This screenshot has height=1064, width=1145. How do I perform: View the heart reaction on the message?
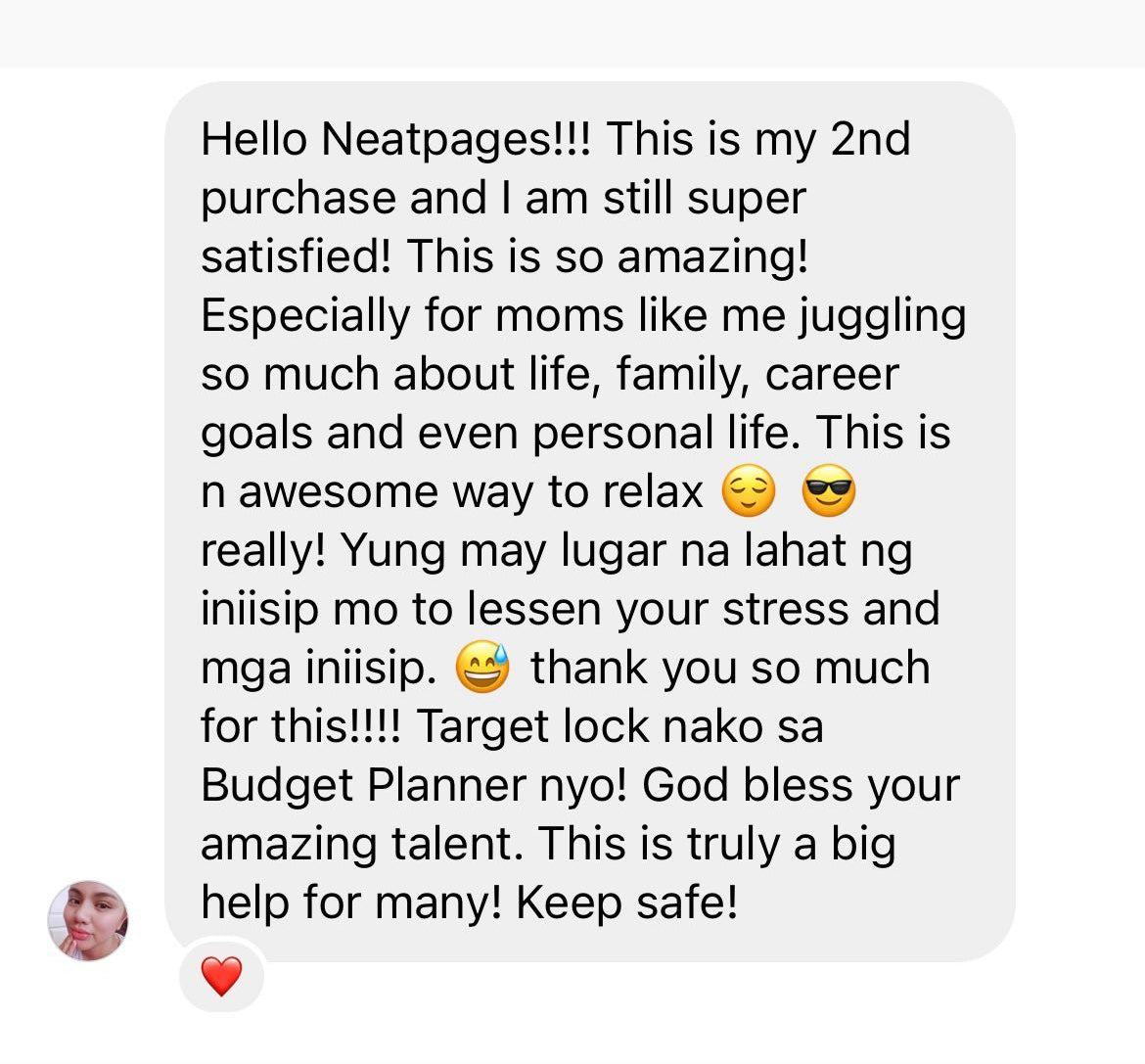pos(221,976)
